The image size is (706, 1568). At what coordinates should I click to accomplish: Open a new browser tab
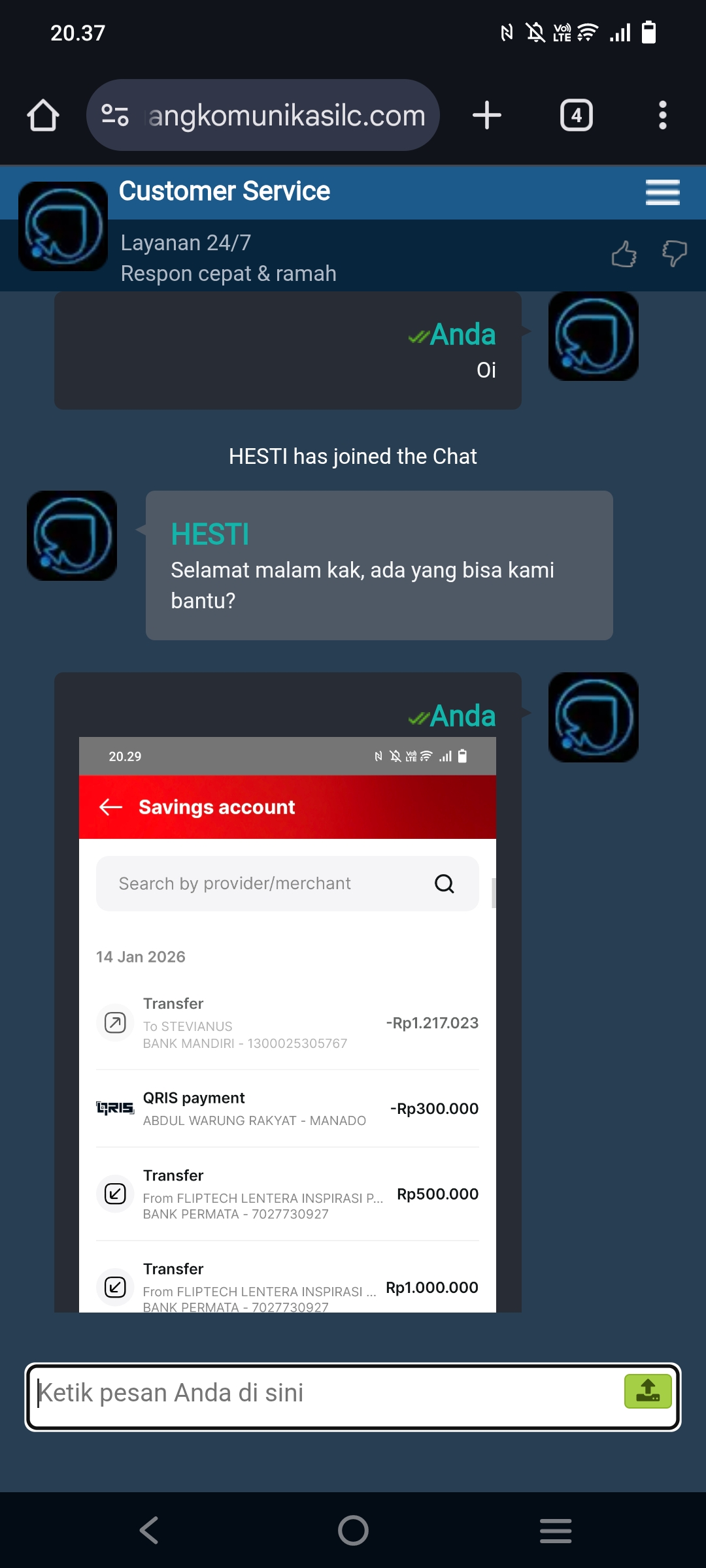click(487, 116)
